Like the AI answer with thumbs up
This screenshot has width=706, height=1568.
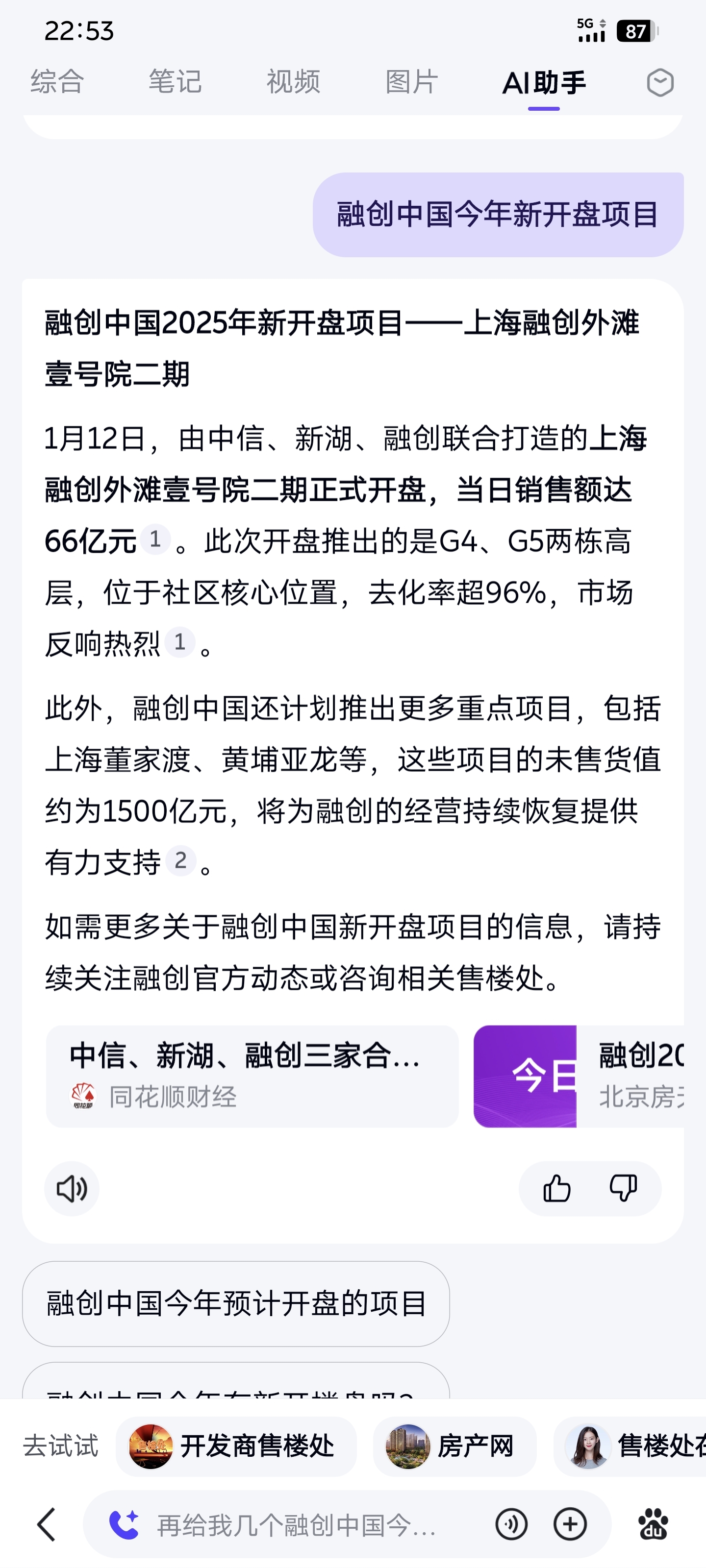557,1188
